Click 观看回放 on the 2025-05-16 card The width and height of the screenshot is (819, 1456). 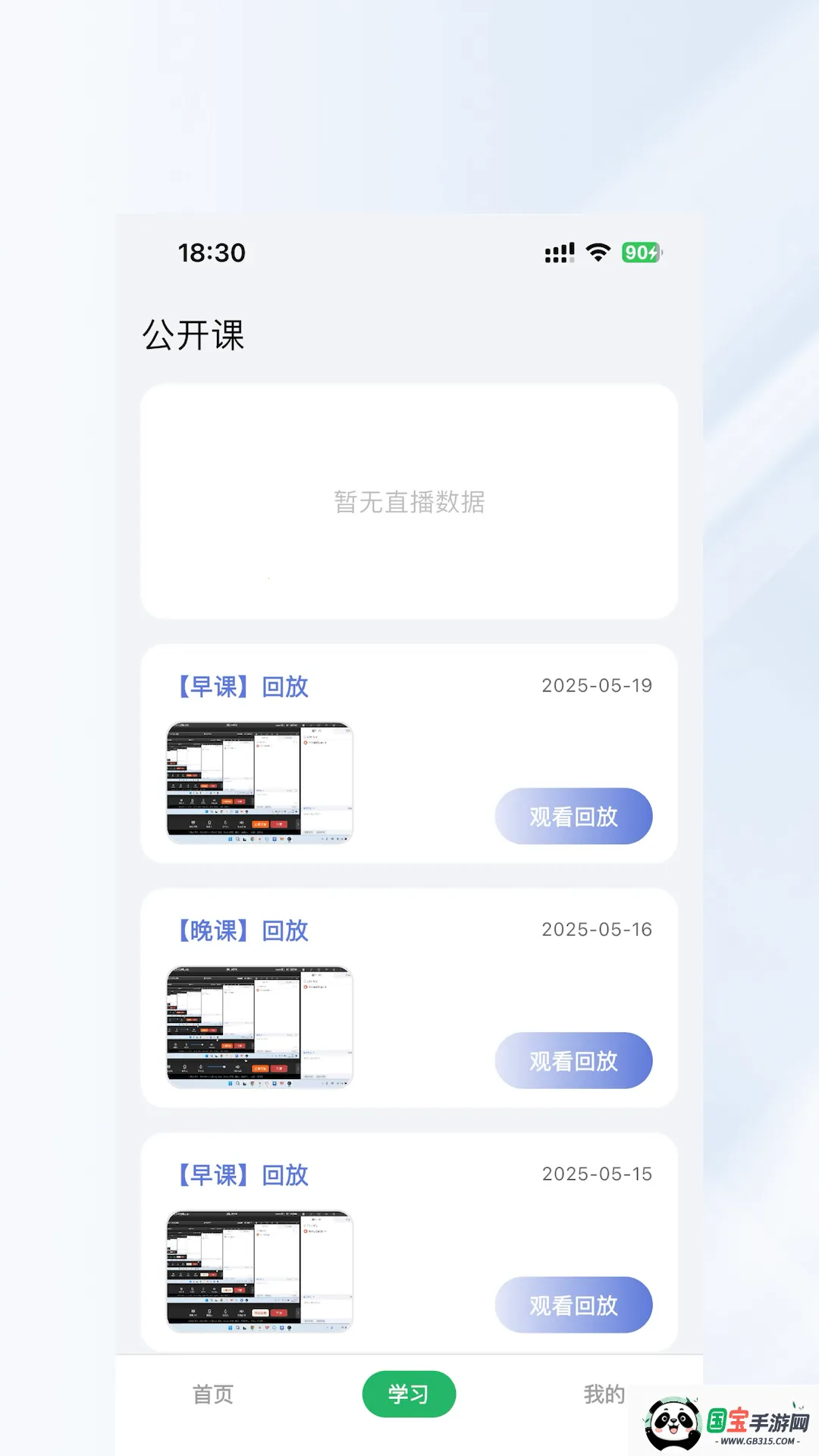(x=574, y=1062)
